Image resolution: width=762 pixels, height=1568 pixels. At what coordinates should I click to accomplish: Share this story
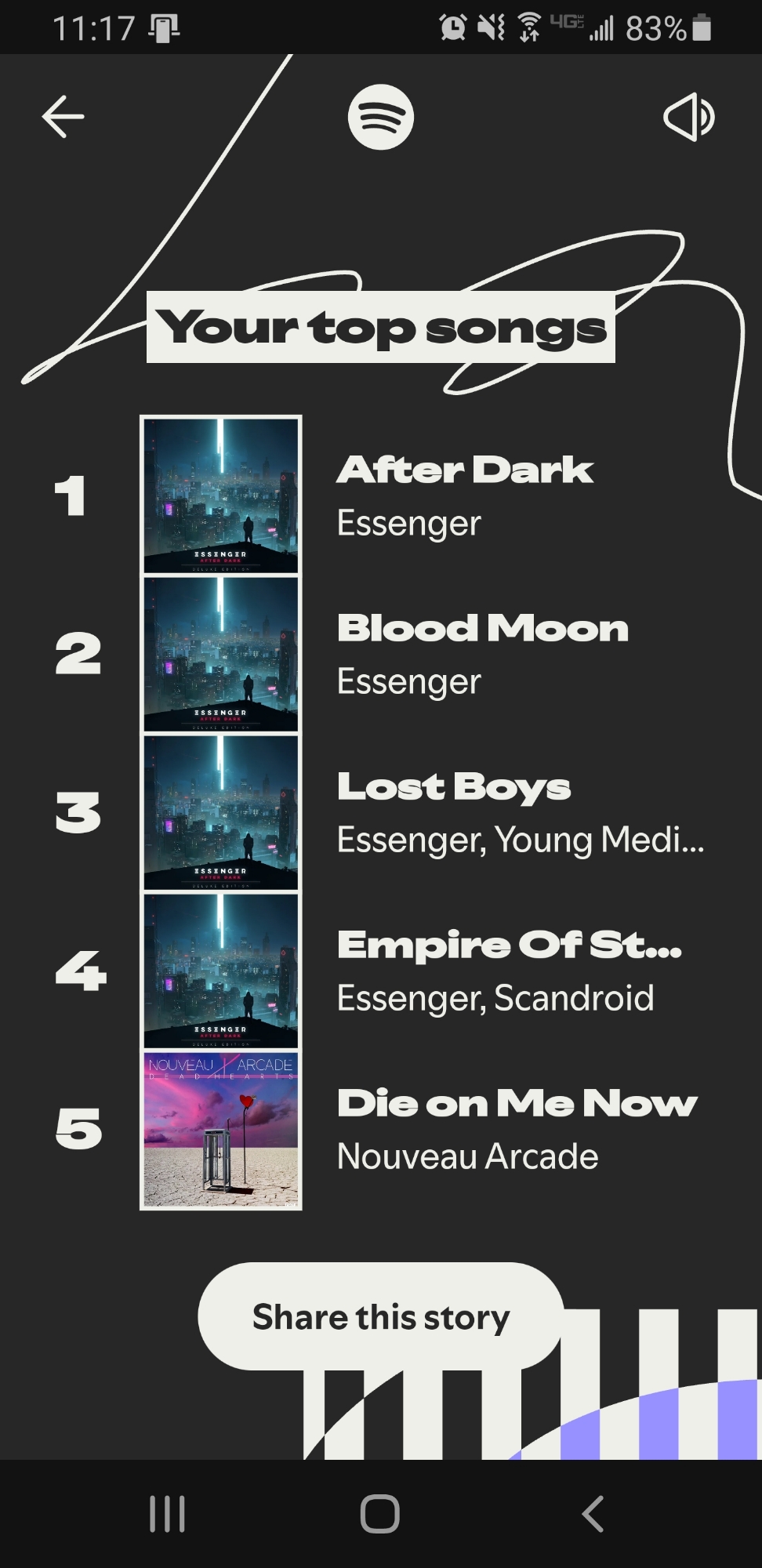(x=381, y=1316)
